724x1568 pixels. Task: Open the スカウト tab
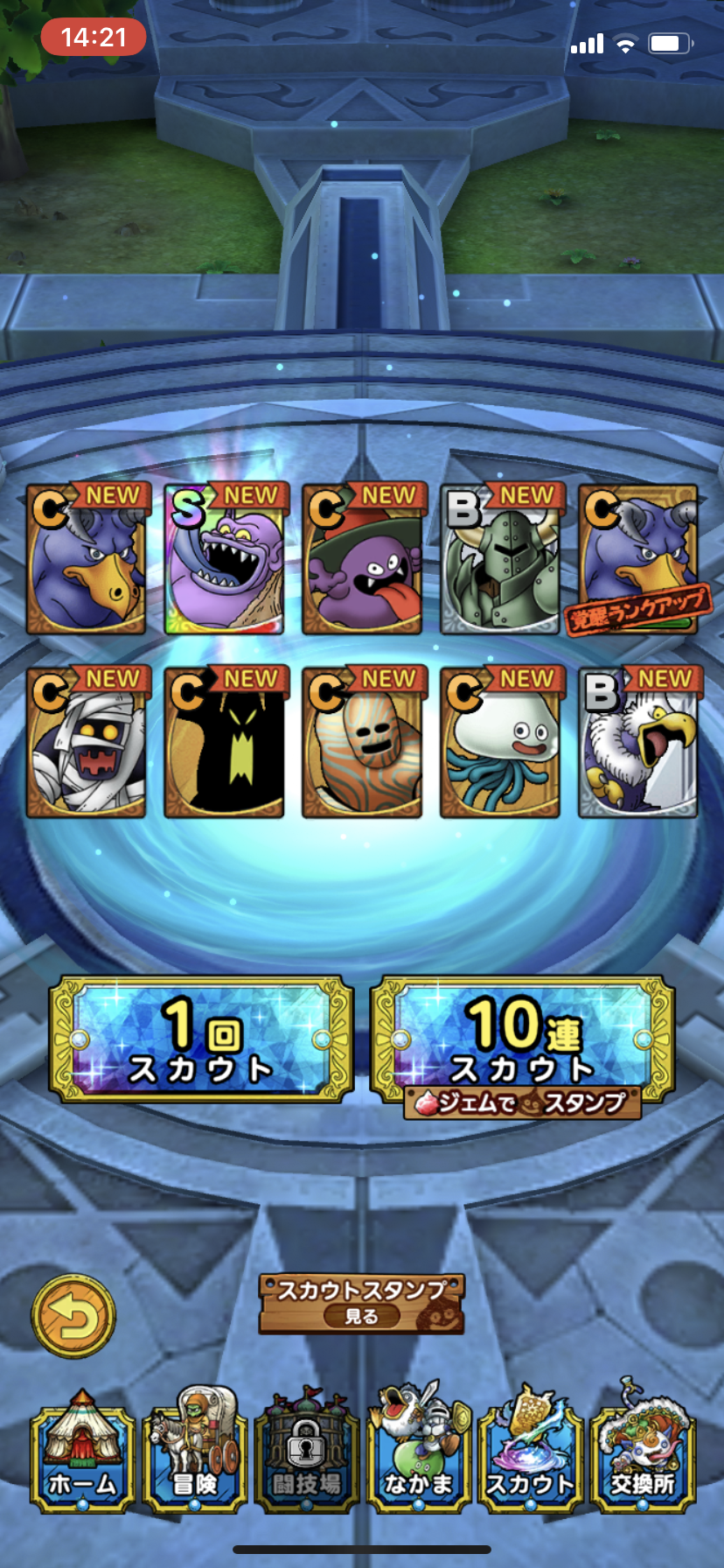pyautogui.click(x=530, y=1451)
